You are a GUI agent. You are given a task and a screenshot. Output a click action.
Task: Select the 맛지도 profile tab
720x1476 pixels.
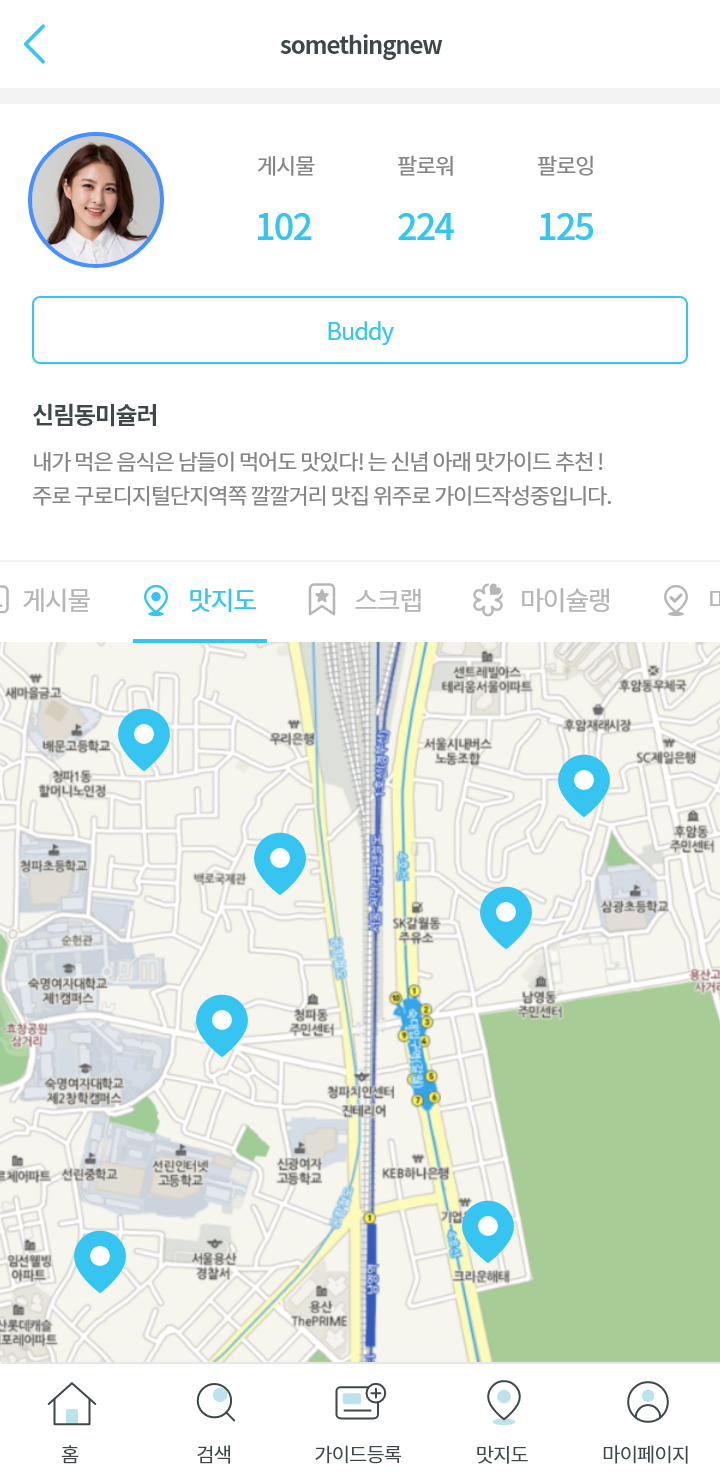[200, 600]
